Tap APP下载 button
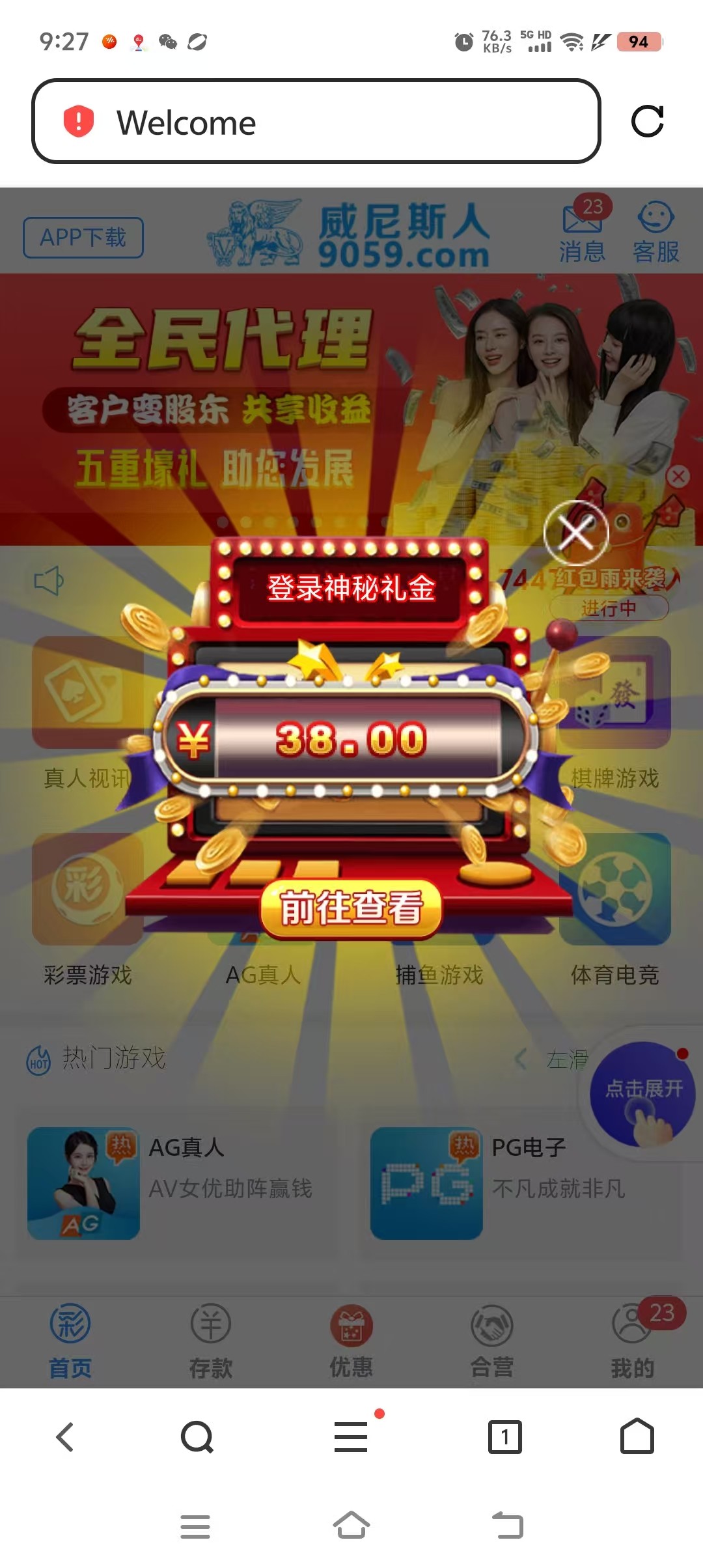The image size is (703, 1568). coord(83,238)
